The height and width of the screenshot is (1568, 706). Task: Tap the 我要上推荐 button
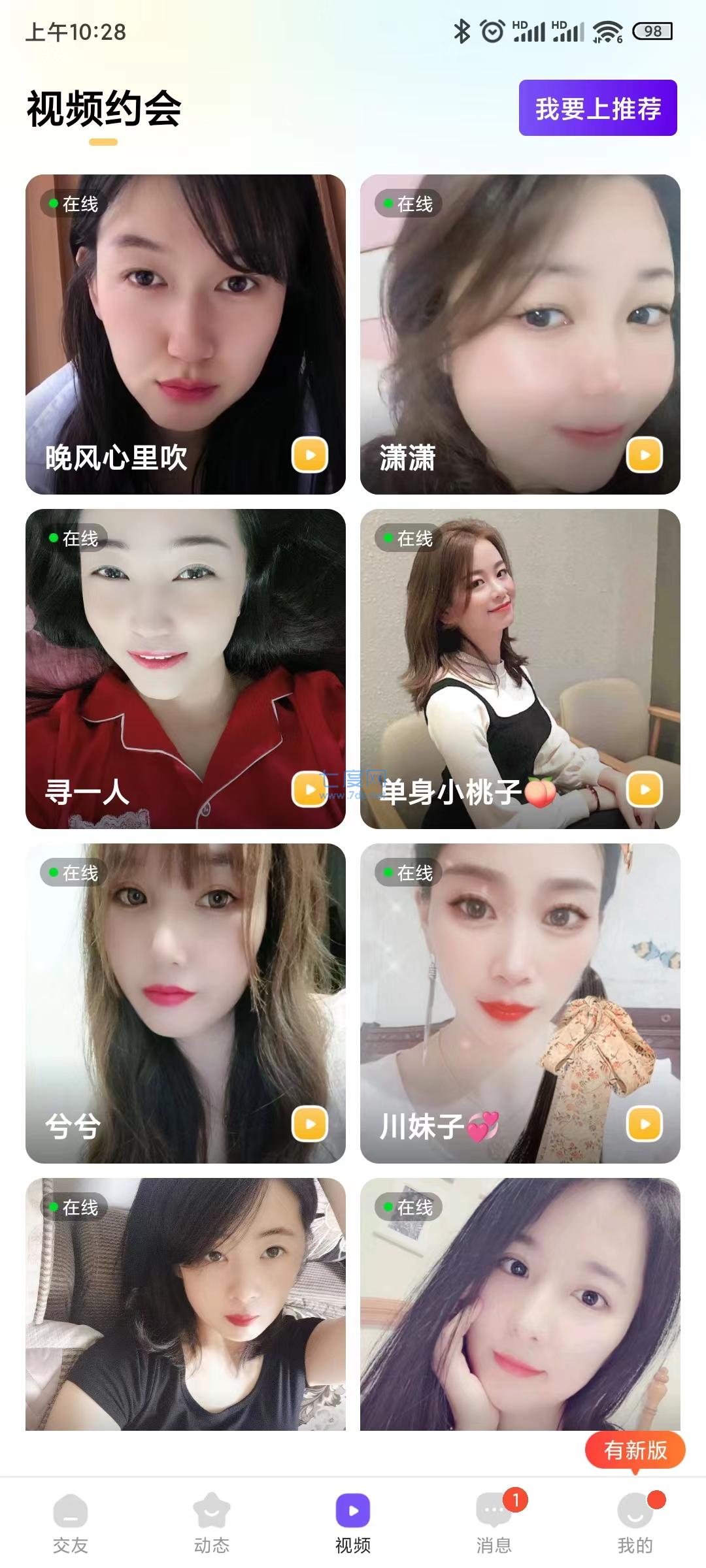(x=597, y=108)
